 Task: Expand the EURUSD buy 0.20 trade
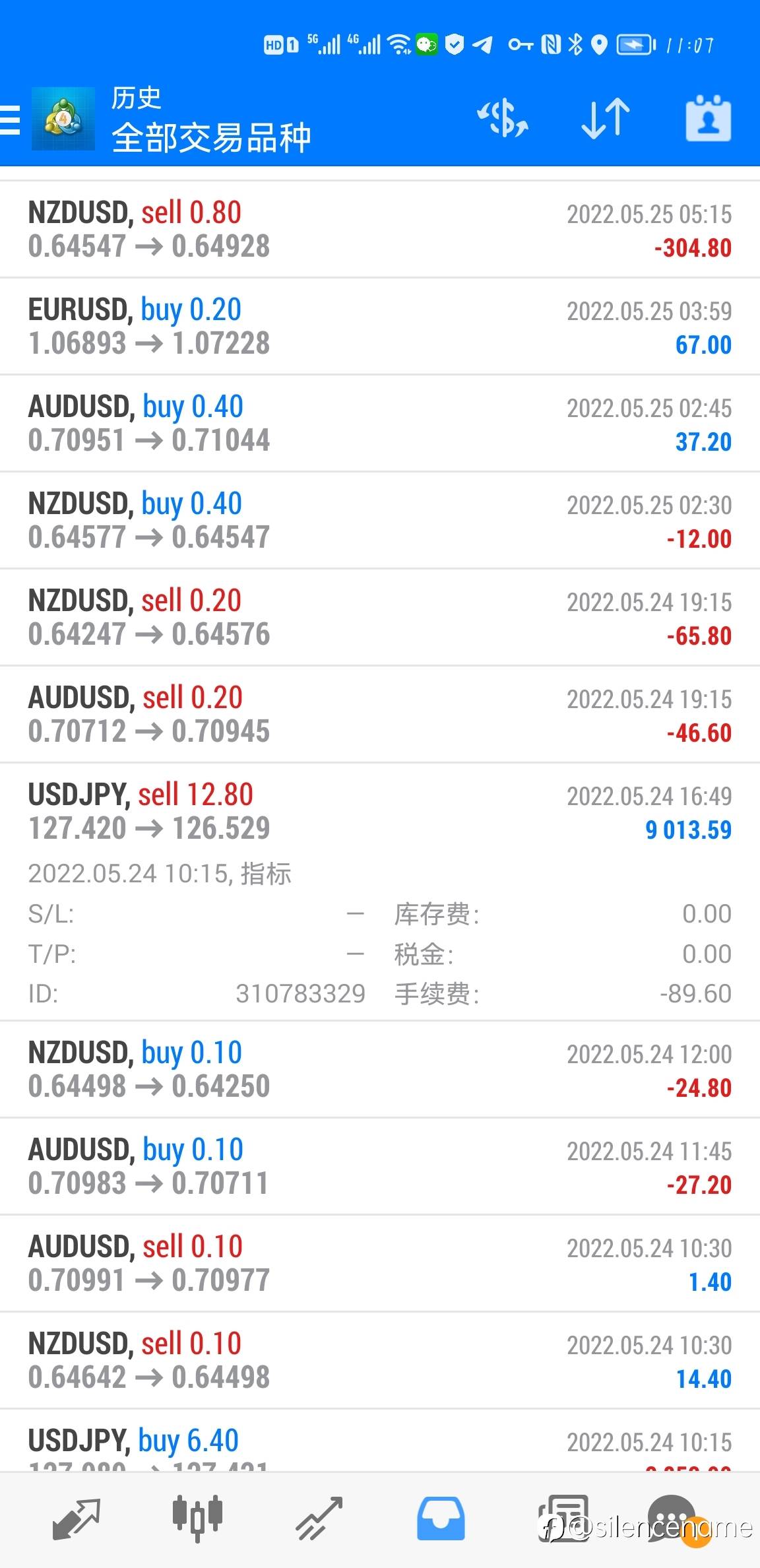[x=379, y=327]
